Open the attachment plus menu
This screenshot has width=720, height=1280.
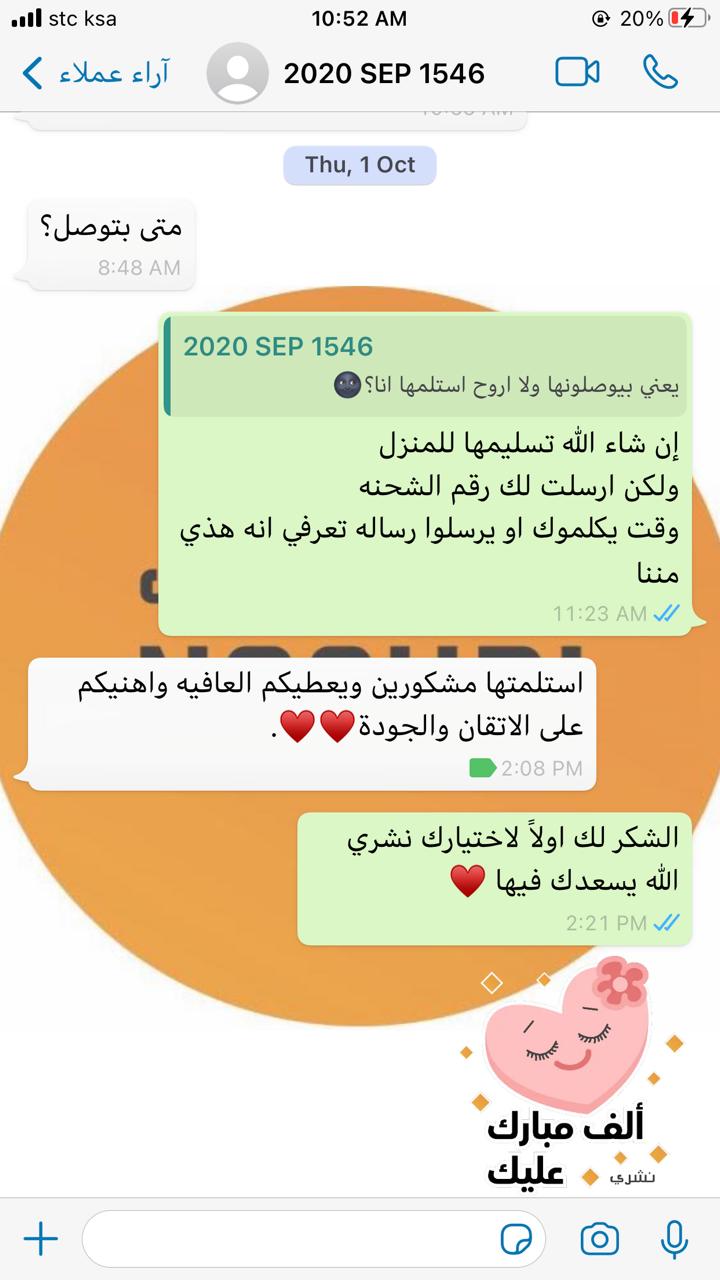pos(41,1240)
